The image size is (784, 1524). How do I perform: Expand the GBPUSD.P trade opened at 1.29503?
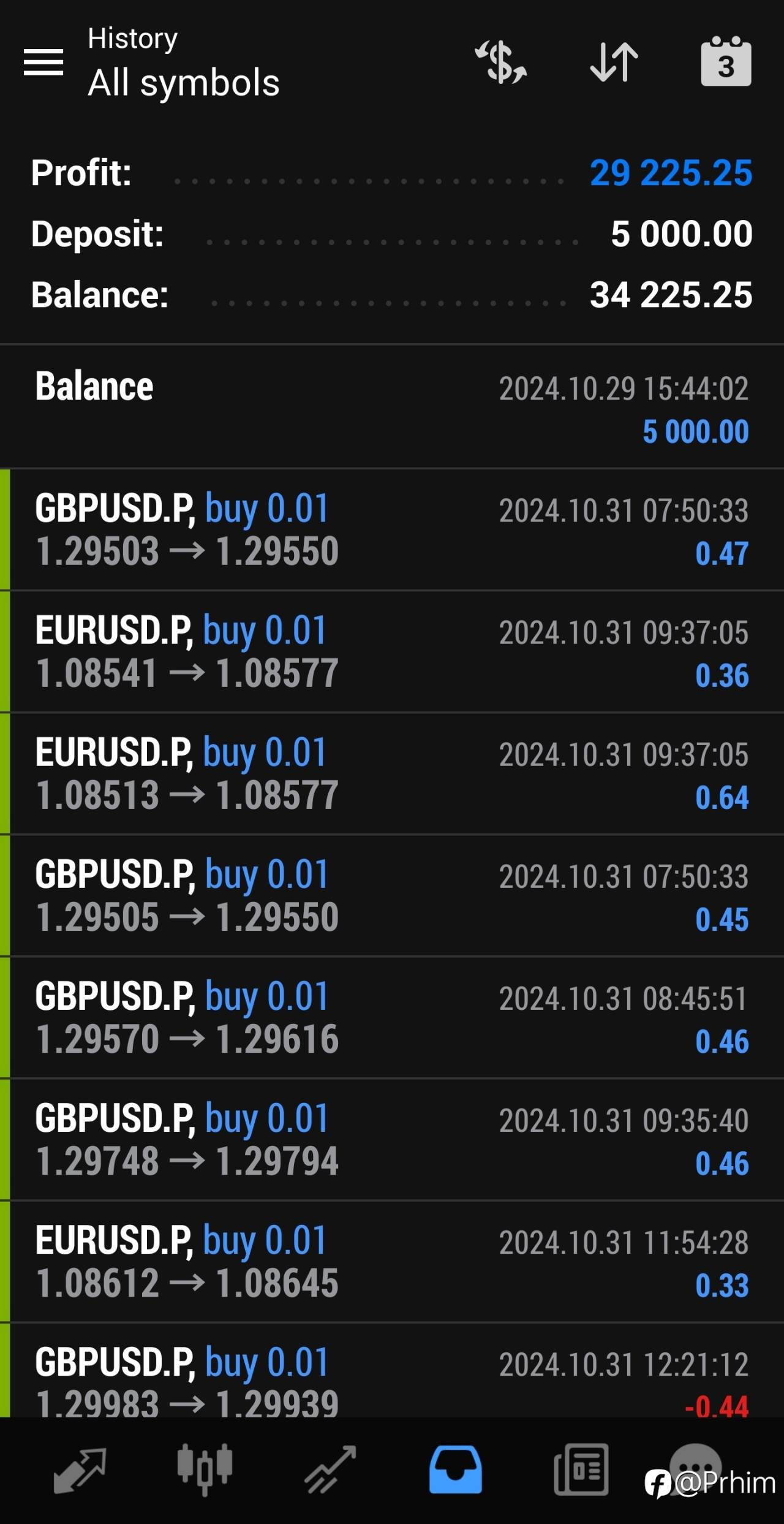click(392, 530)
